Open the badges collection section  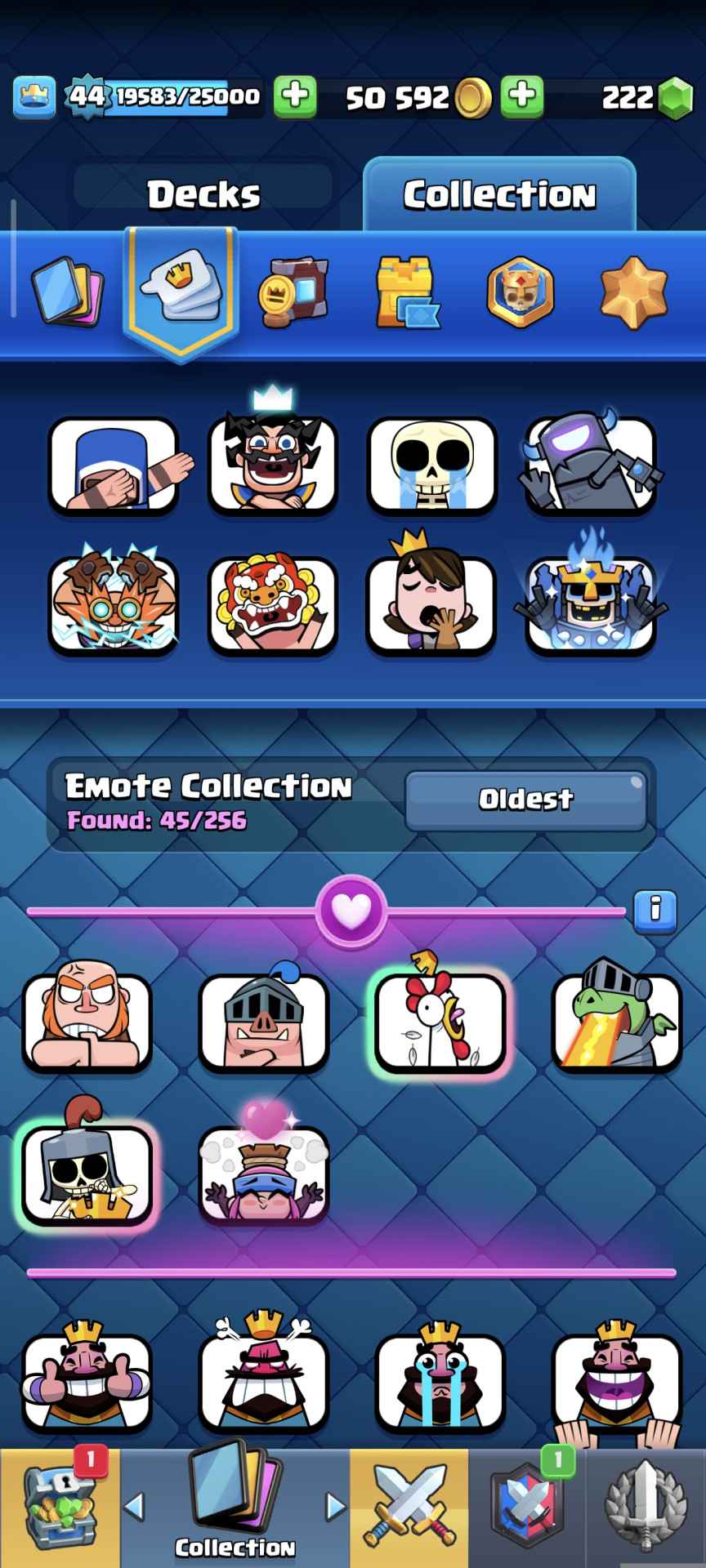point(520,292)
